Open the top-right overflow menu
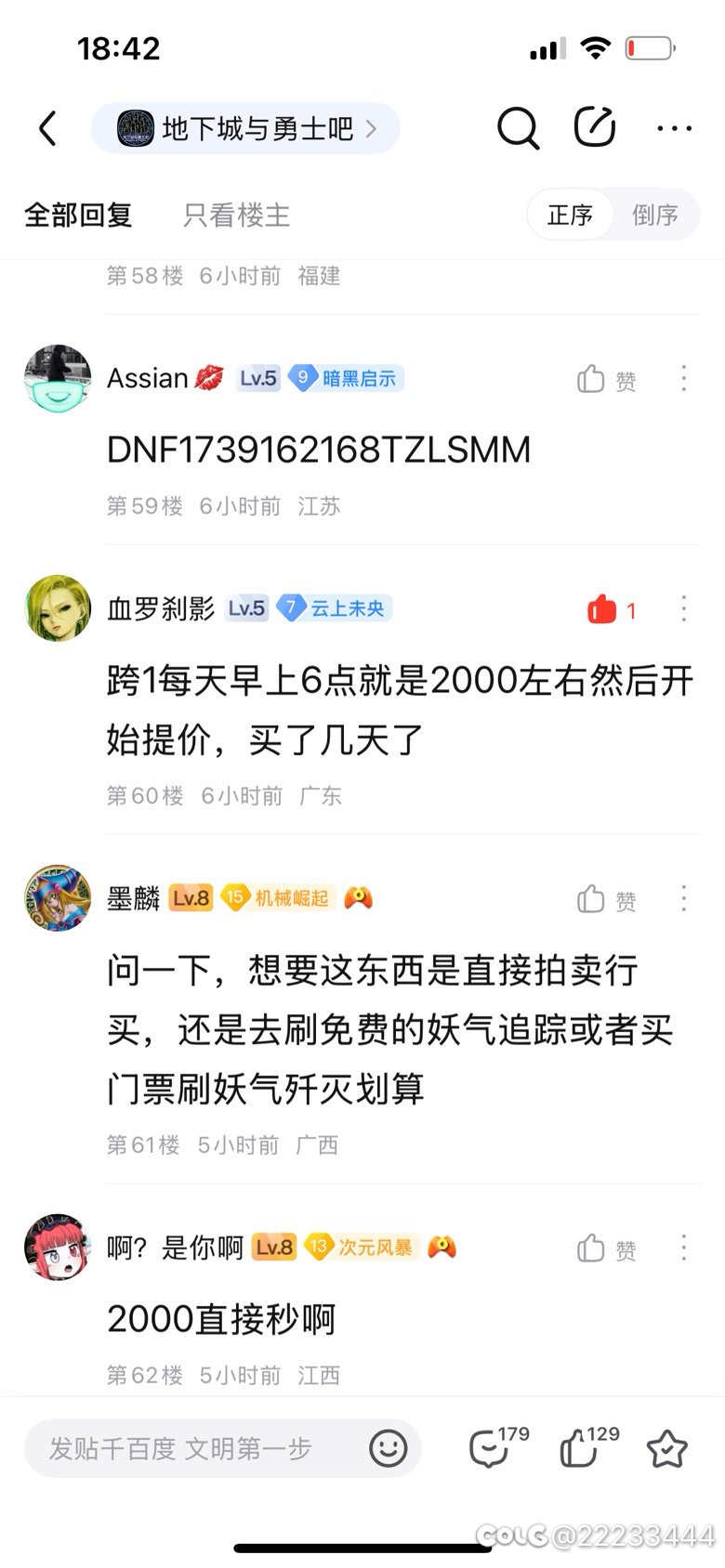Viewport: 725px width, 1568px height. pyautogui.click(x=674, y=128)
